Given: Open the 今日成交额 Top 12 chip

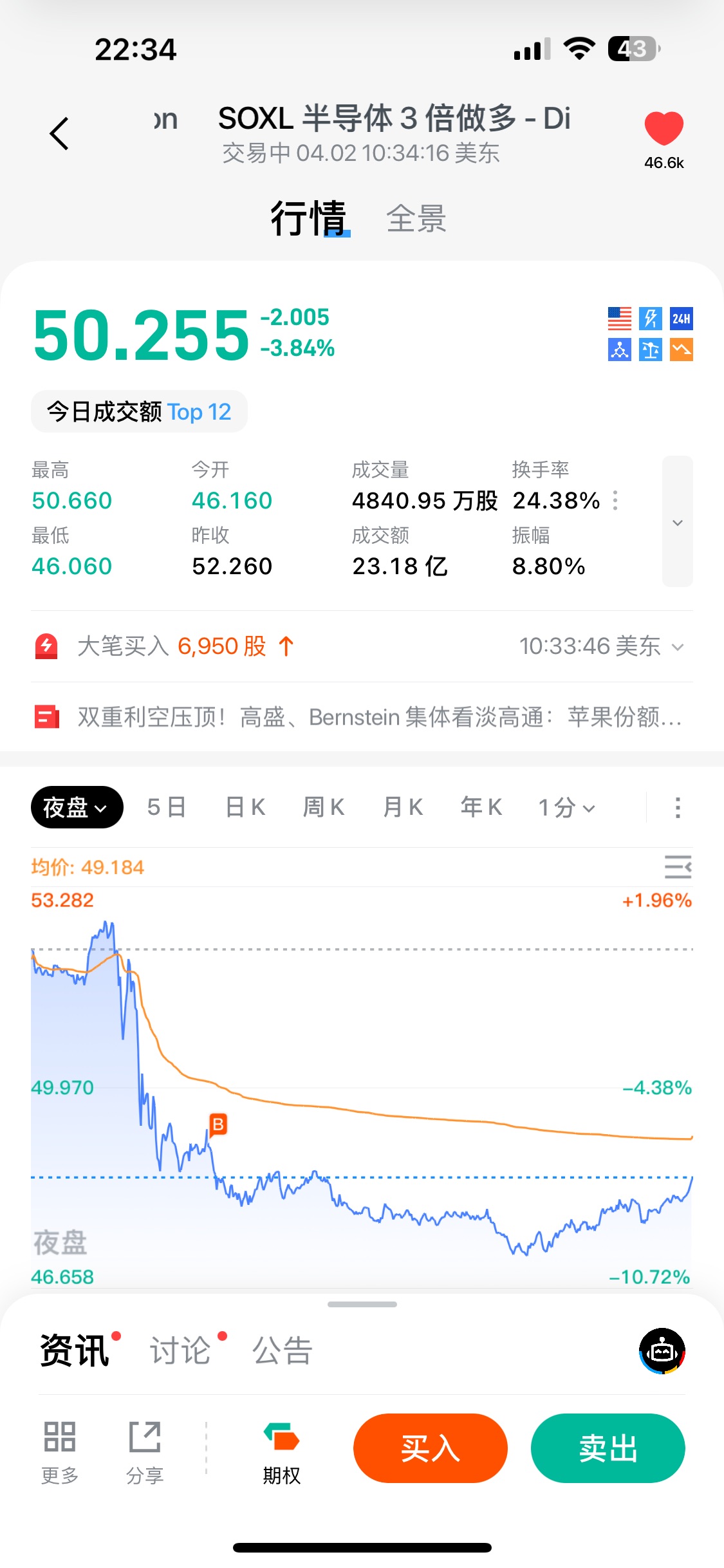Looking at the screenshot, I should (139, 412).
